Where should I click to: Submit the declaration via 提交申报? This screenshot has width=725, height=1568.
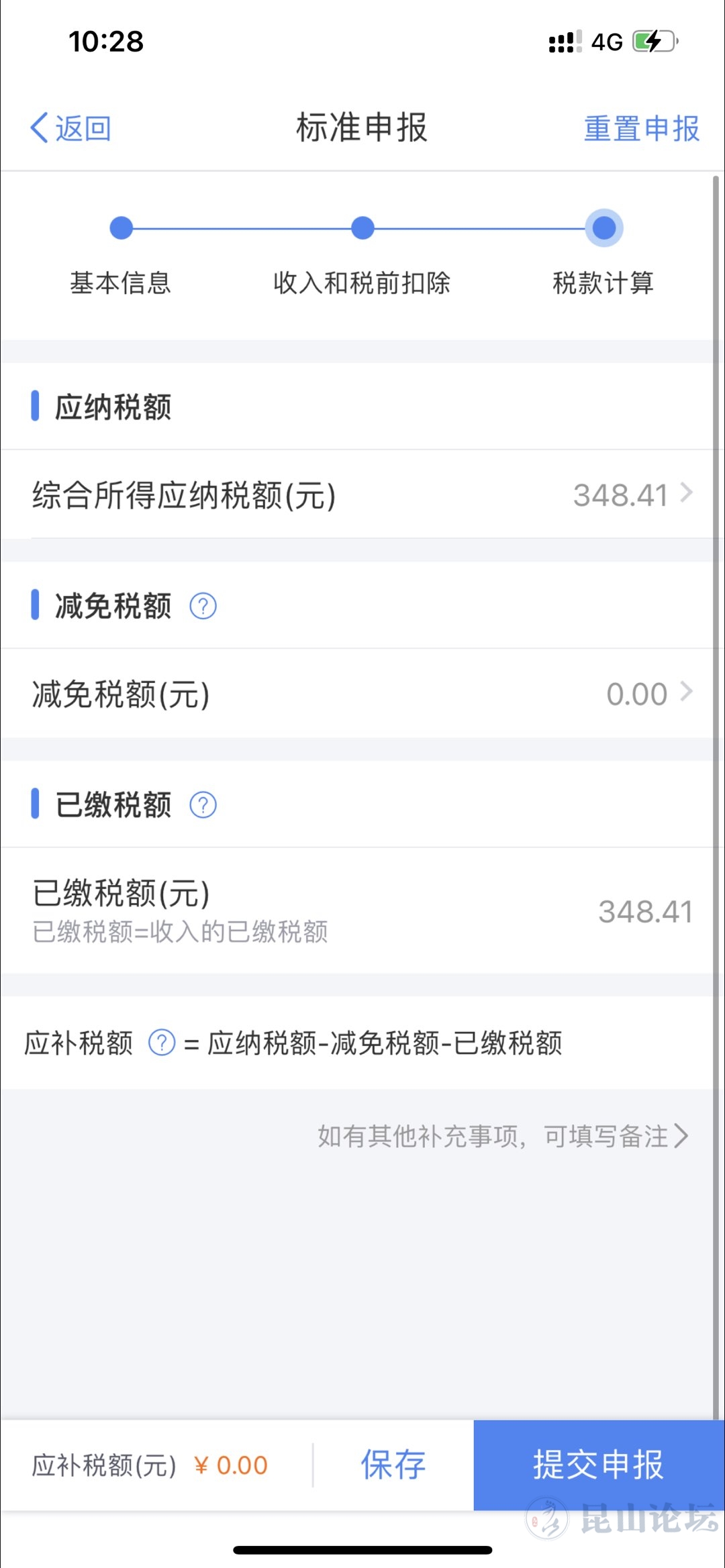pos(598,1465)
